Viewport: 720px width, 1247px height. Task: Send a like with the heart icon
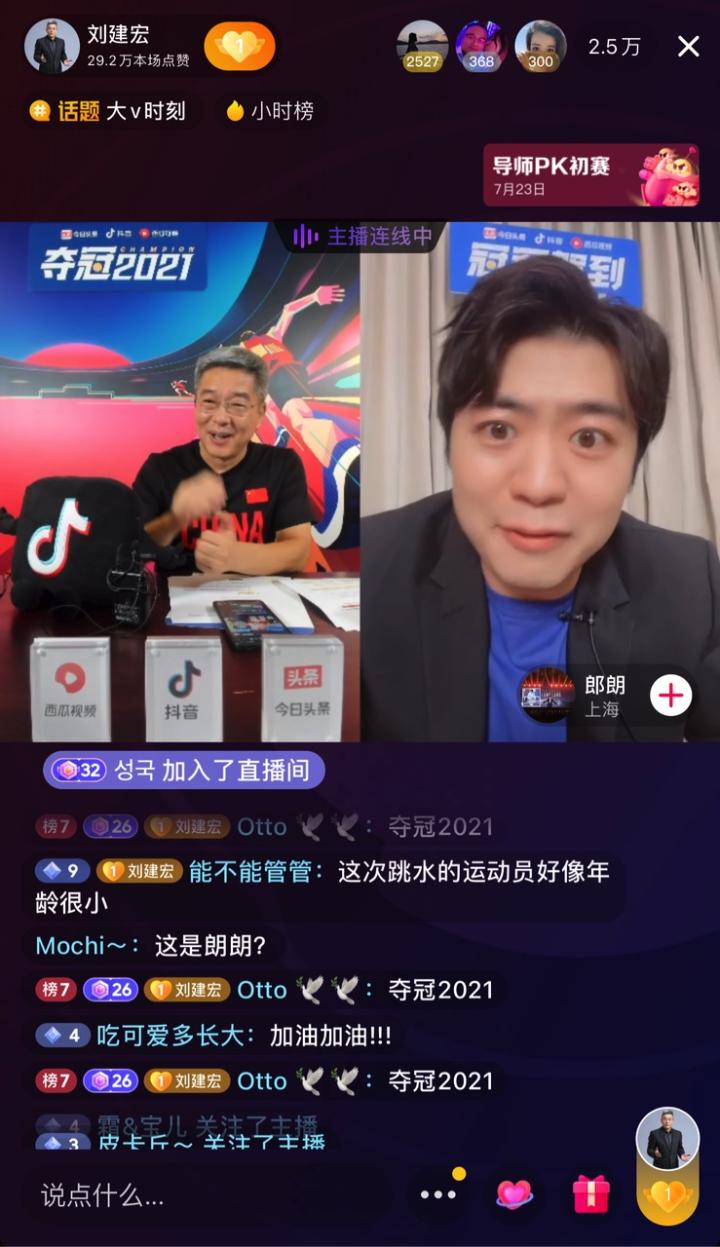coord(514,1194)
